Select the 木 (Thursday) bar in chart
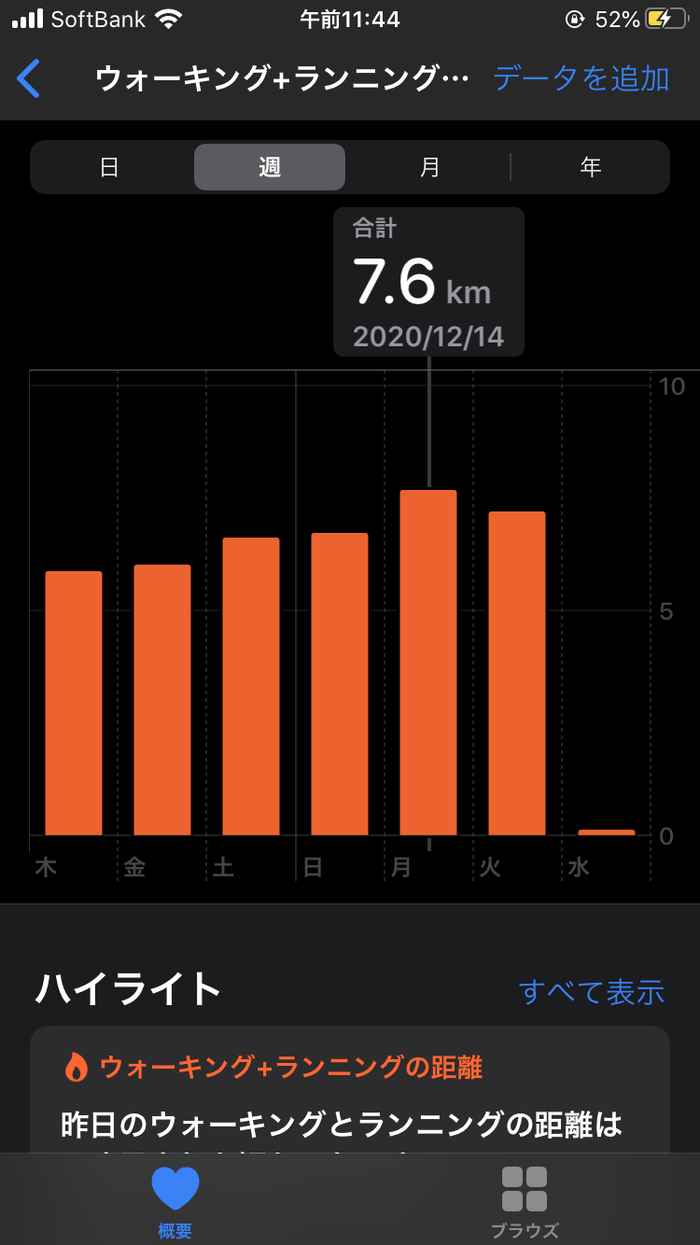700x1245 pixels. click(x=74, y=703)
